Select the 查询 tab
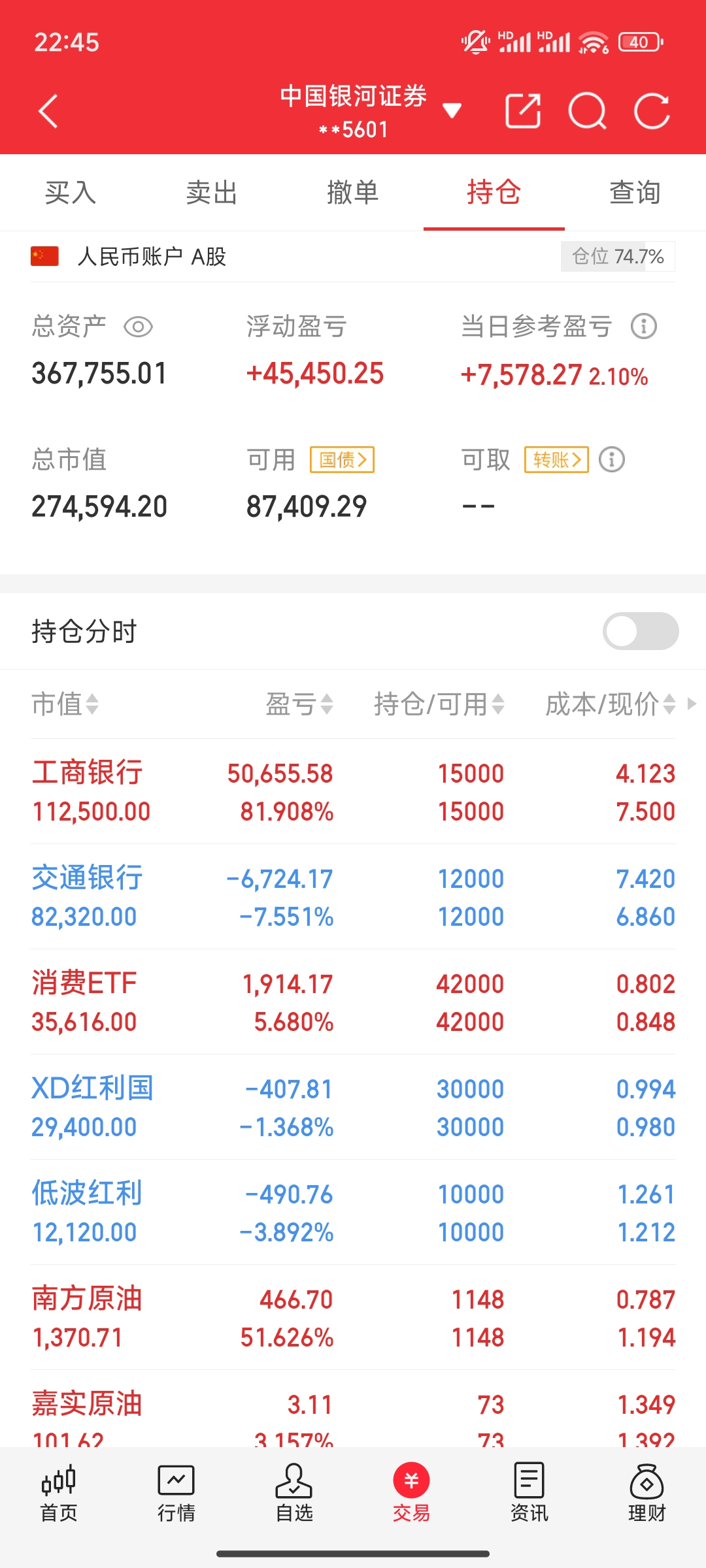This screenshot has width=706, height=1568. [x=635, y=193]
